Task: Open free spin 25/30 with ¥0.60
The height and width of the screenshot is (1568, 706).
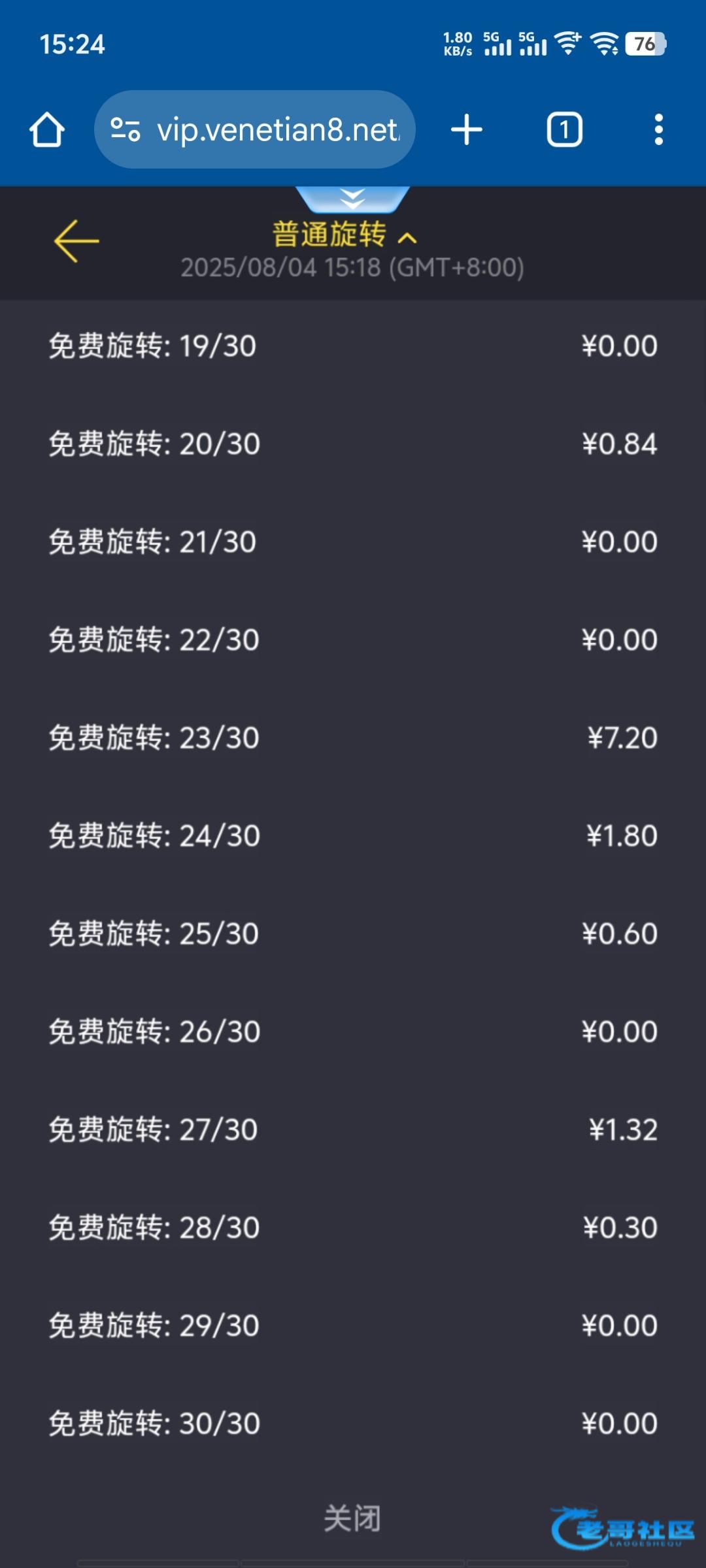Action: [353, 934]
